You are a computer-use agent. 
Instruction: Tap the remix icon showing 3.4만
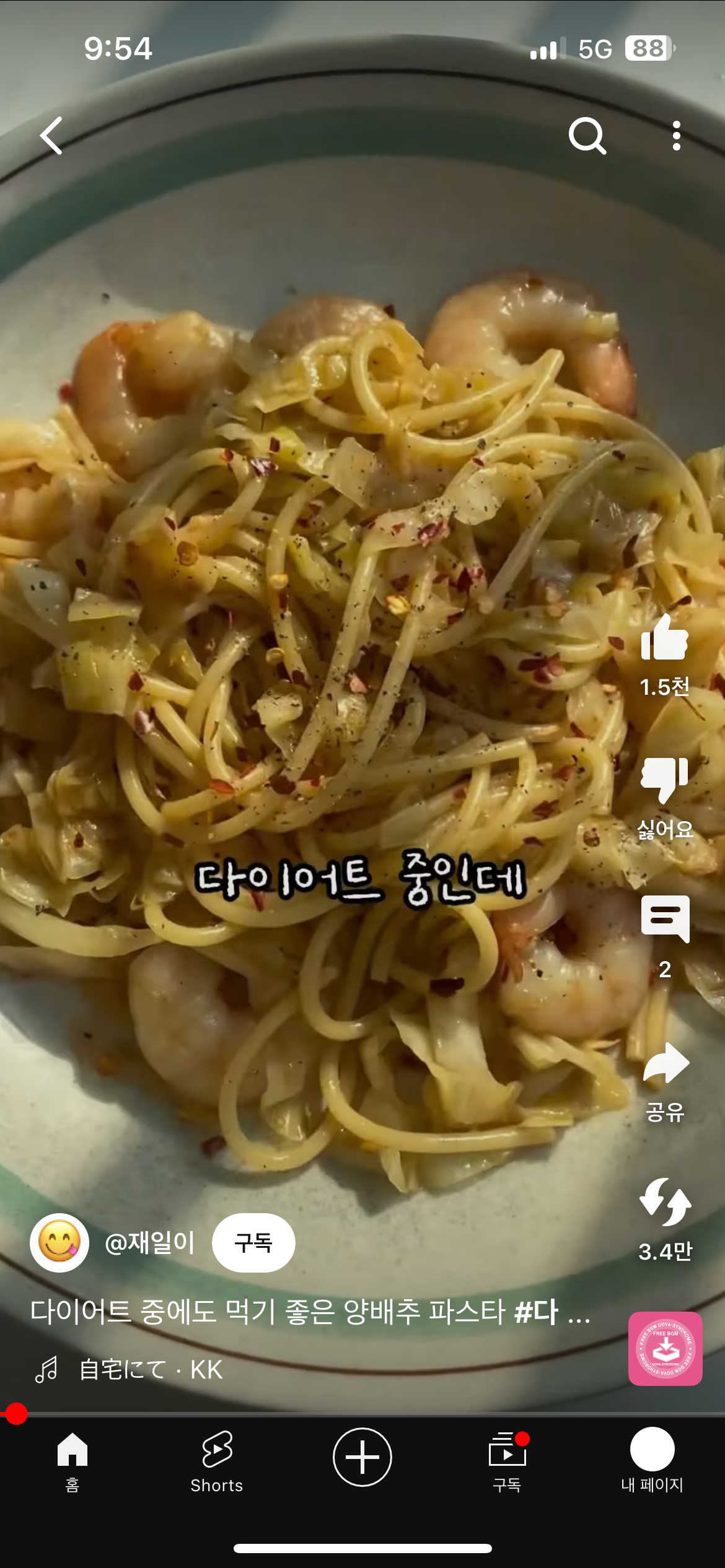[665, 1202]
